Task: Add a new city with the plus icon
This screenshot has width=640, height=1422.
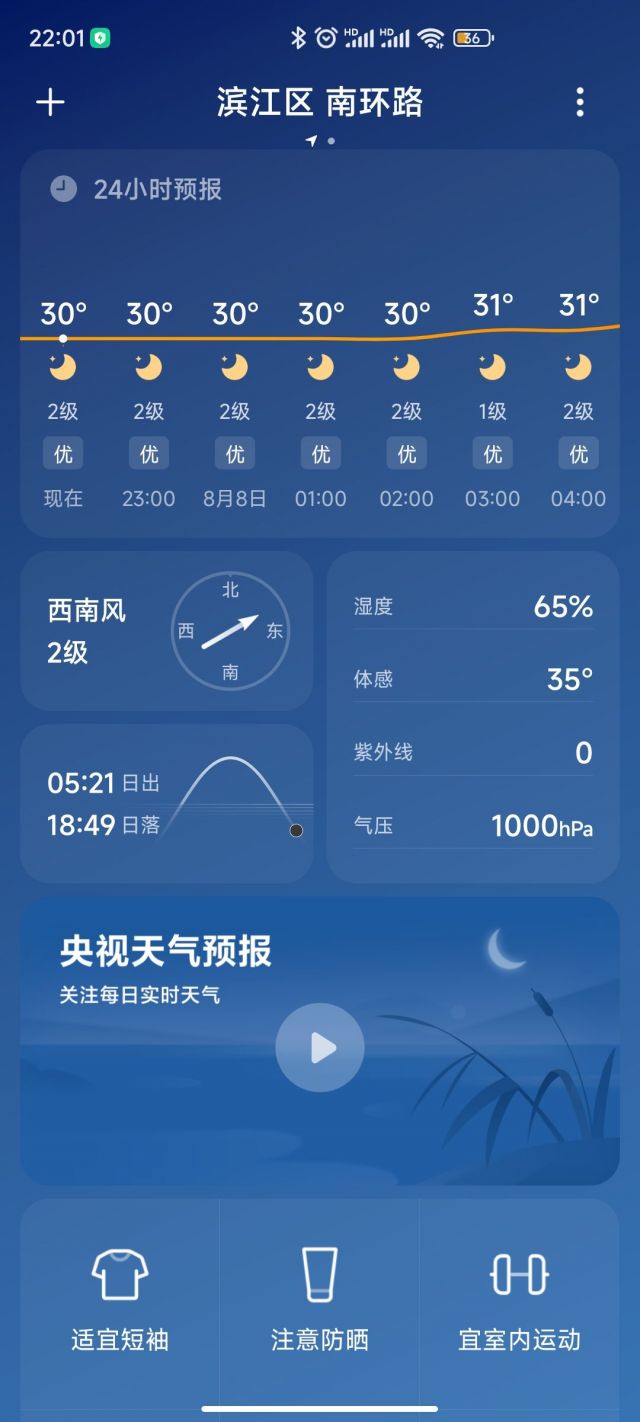Action: pos(50,102)
